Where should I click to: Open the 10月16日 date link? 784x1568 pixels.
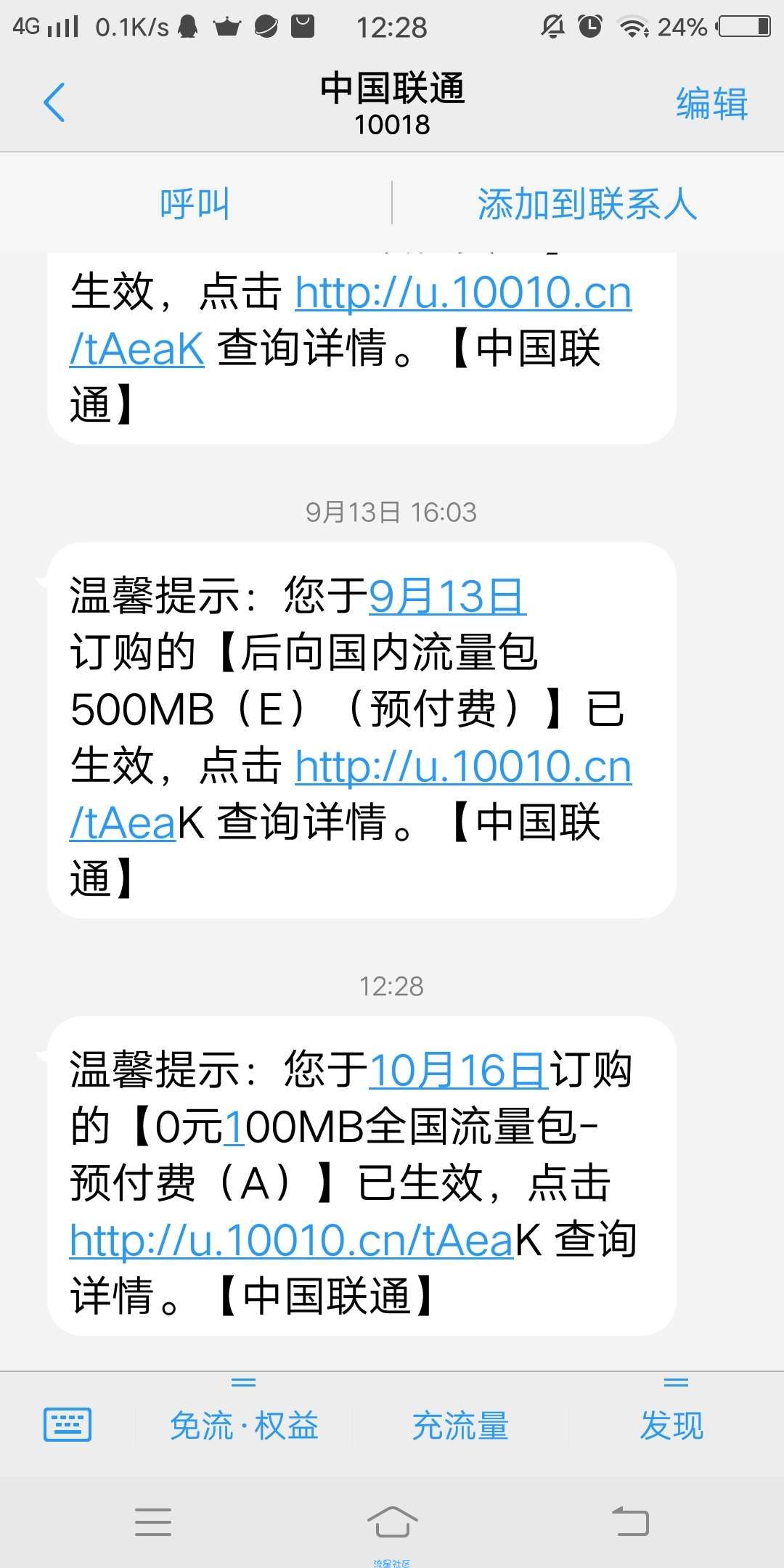(459, 1070)
